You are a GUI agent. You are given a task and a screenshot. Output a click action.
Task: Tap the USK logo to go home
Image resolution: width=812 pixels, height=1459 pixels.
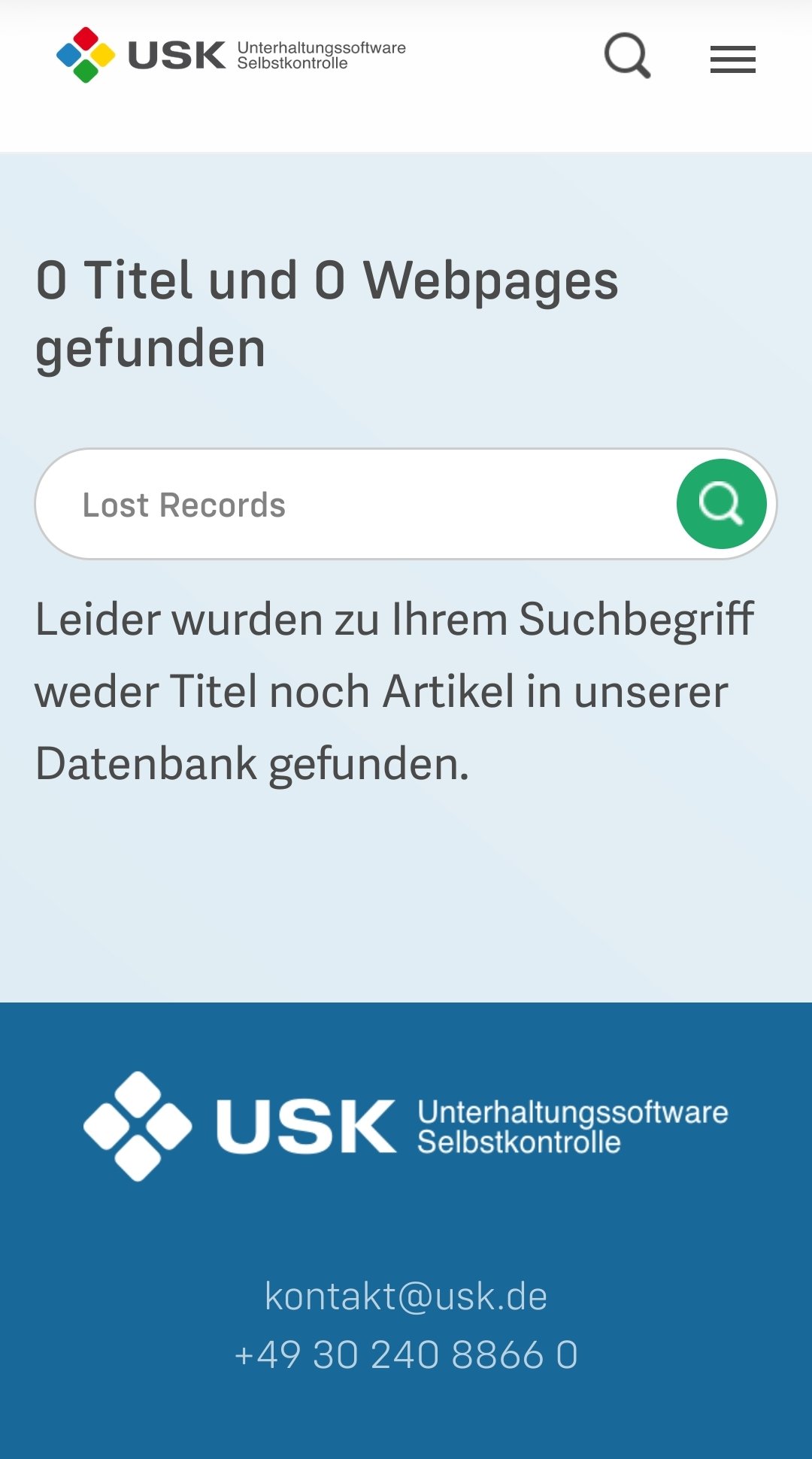pyautogui.click(x=231, y=55)
